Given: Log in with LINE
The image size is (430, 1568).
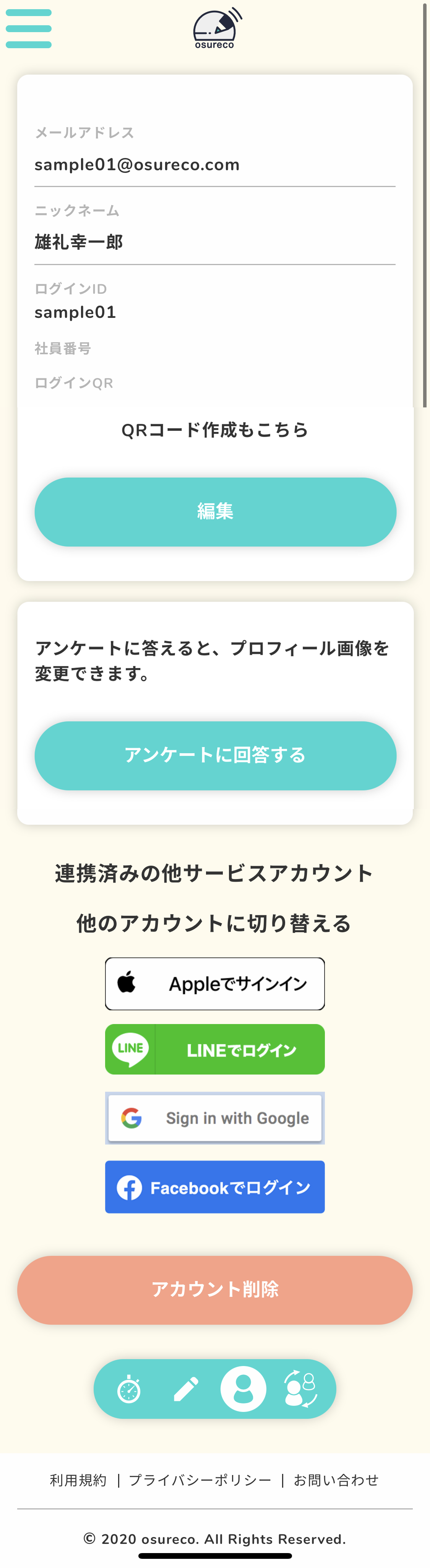Looking at the screenshot, I should pyautogui.click(x=215, y=1049).
